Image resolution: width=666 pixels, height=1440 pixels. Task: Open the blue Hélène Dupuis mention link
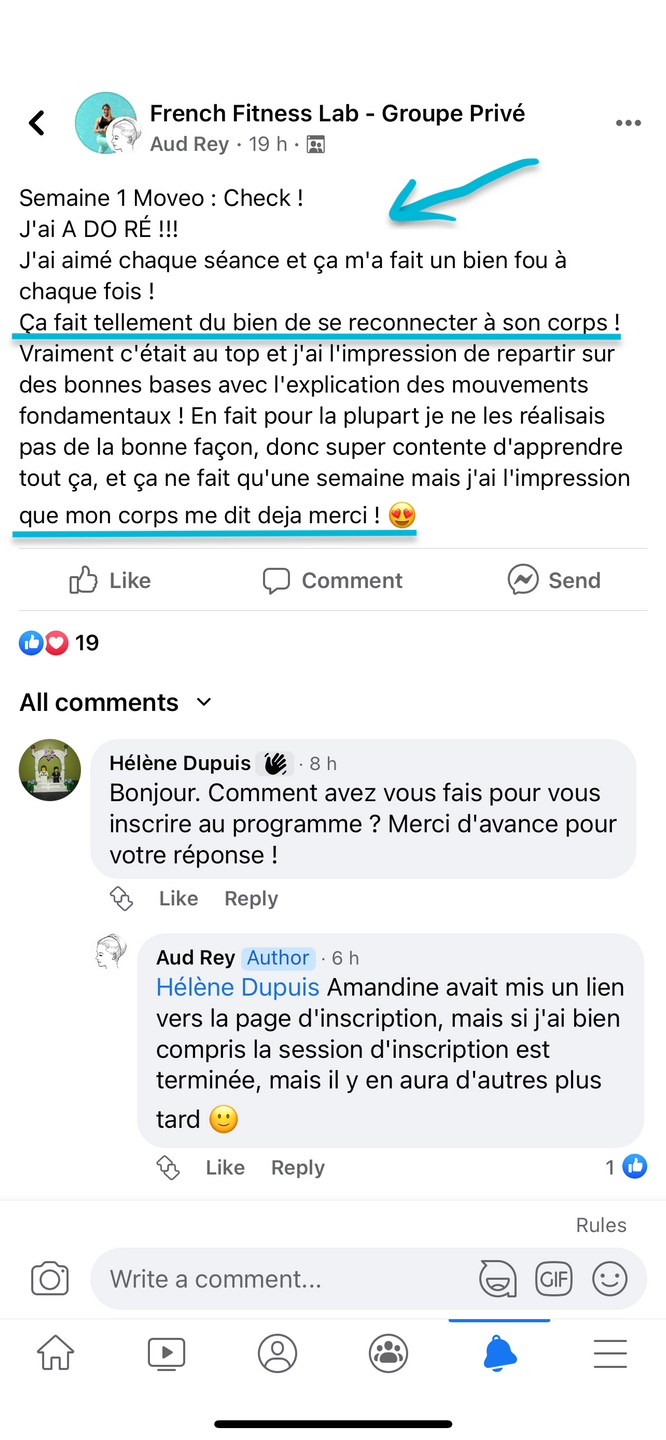[x=238, y=987]
